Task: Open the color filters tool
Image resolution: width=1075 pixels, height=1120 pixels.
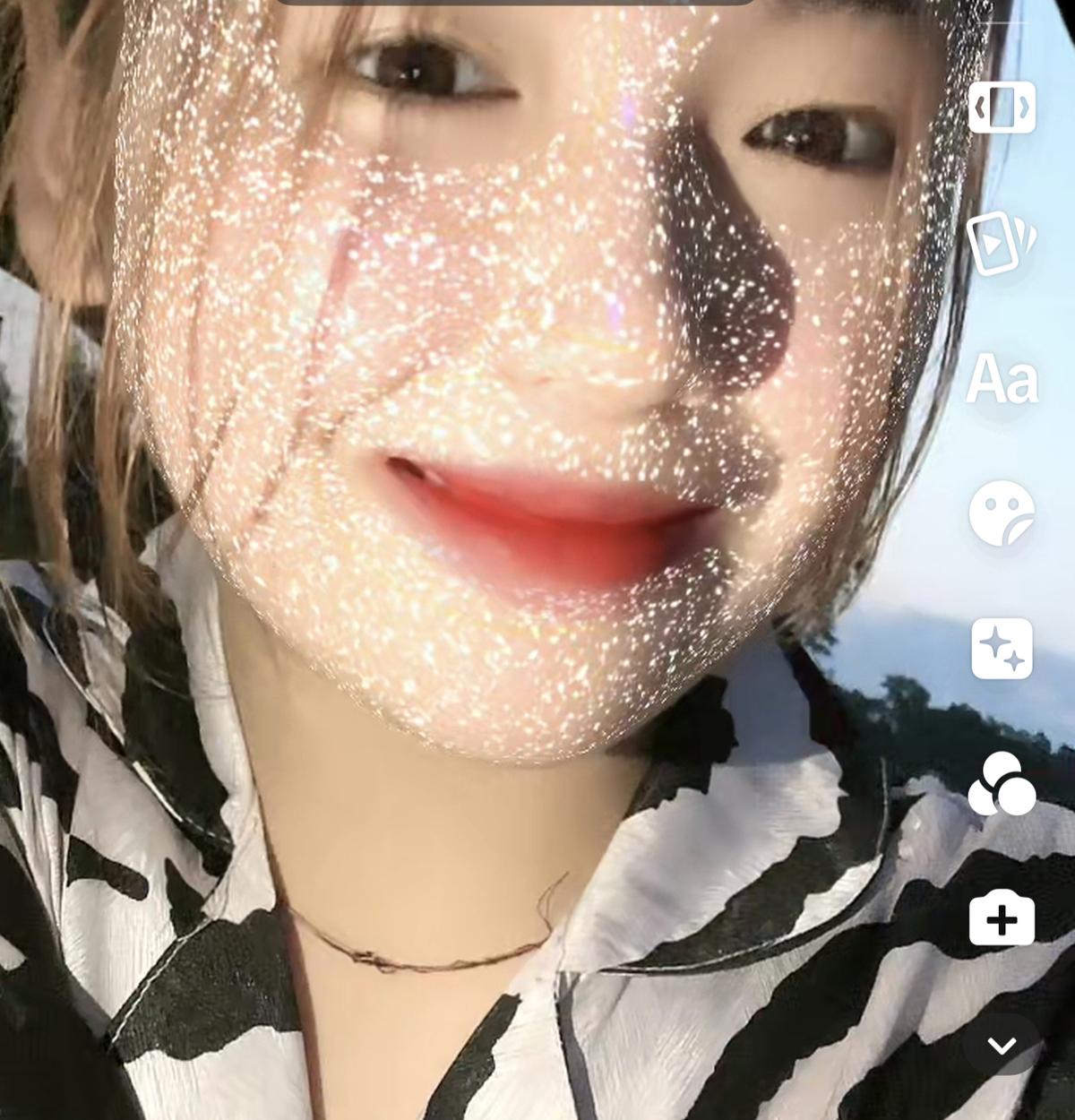Action: (x=1002, y=784)
